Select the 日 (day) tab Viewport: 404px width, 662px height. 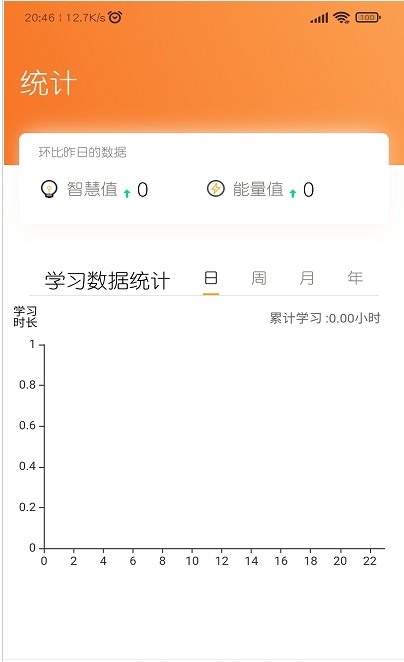pyautogui.click(x=211, y=278)
